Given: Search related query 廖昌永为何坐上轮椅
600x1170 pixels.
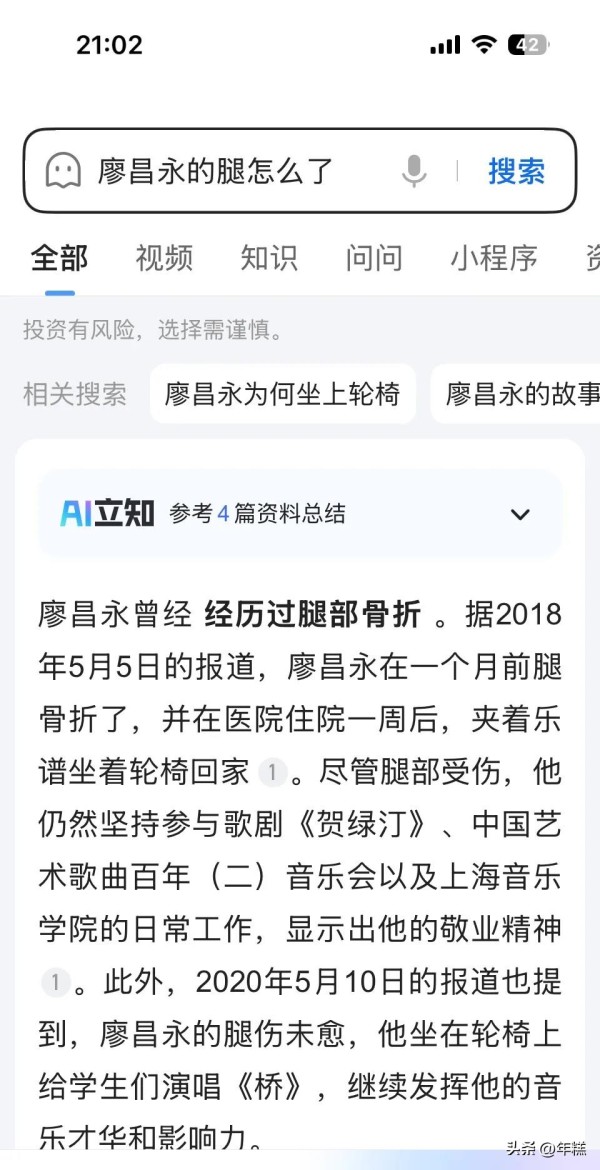Looking at the screenshot, I should 283,393.
